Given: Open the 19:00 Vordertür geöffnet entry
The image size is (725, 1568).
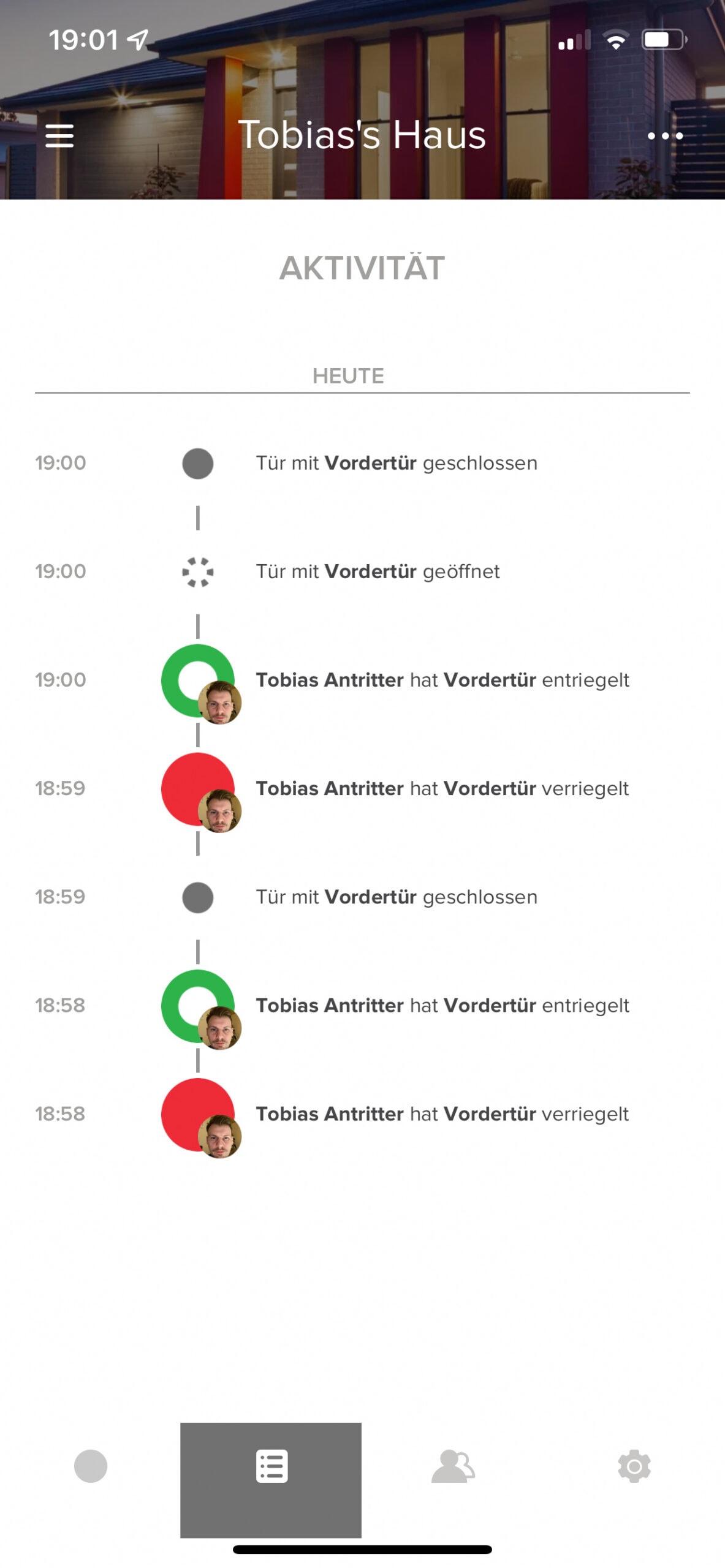Looking at the screenshot, I should 362,571.
